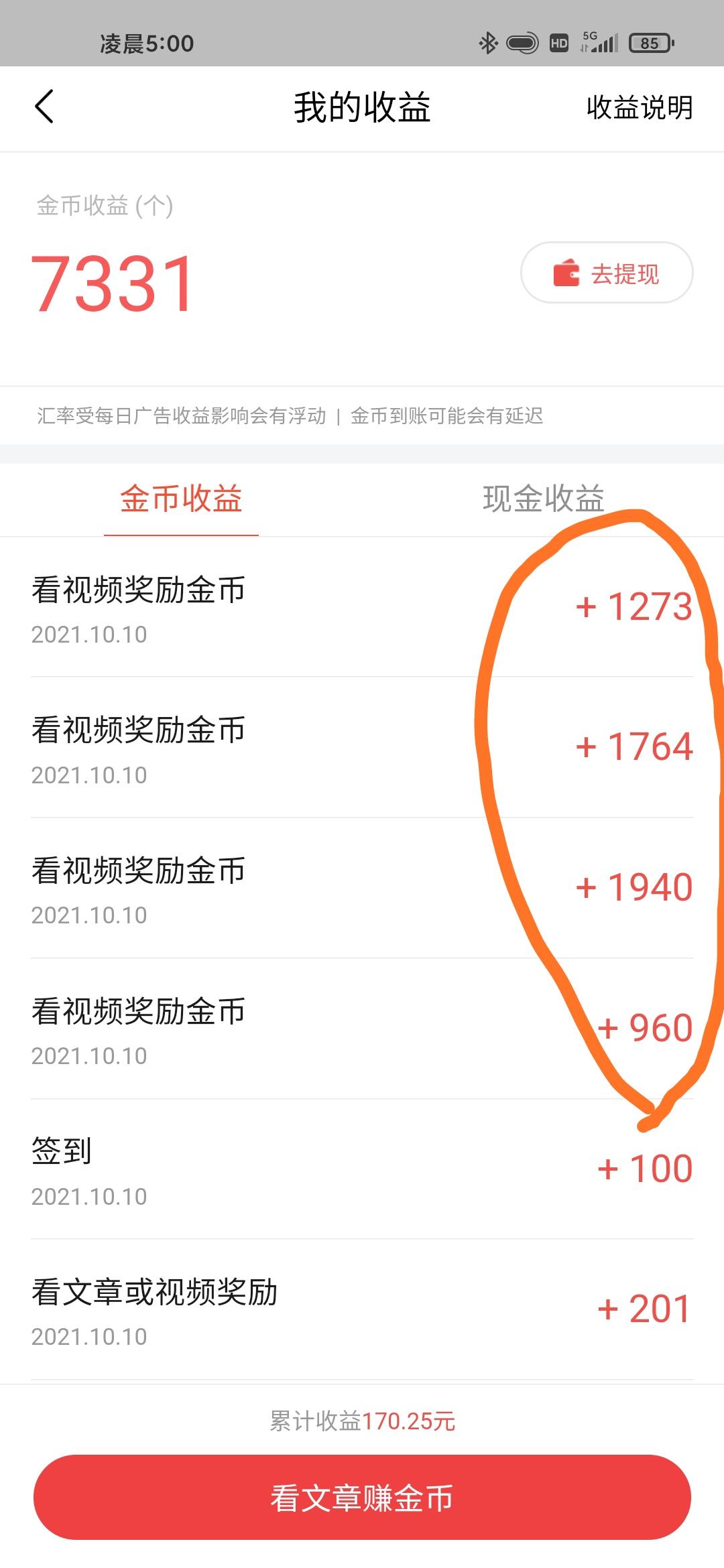724x1568 pixels.
Task: Switch to the 现金收益 tab
Action: tap(543, 499)
